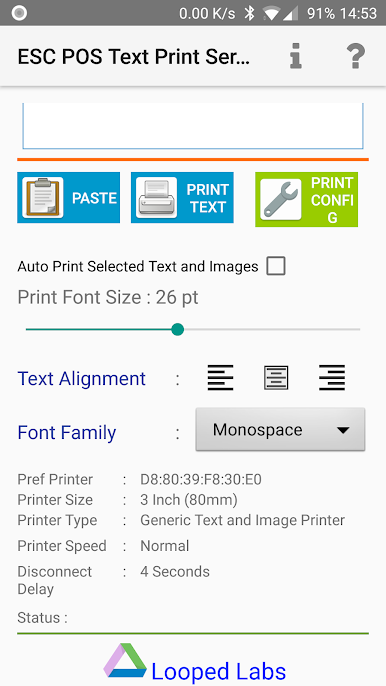Screen dimensions: 386x686
Task: Enable Auto Print Selected Text and Images
Action: point(276,266)
